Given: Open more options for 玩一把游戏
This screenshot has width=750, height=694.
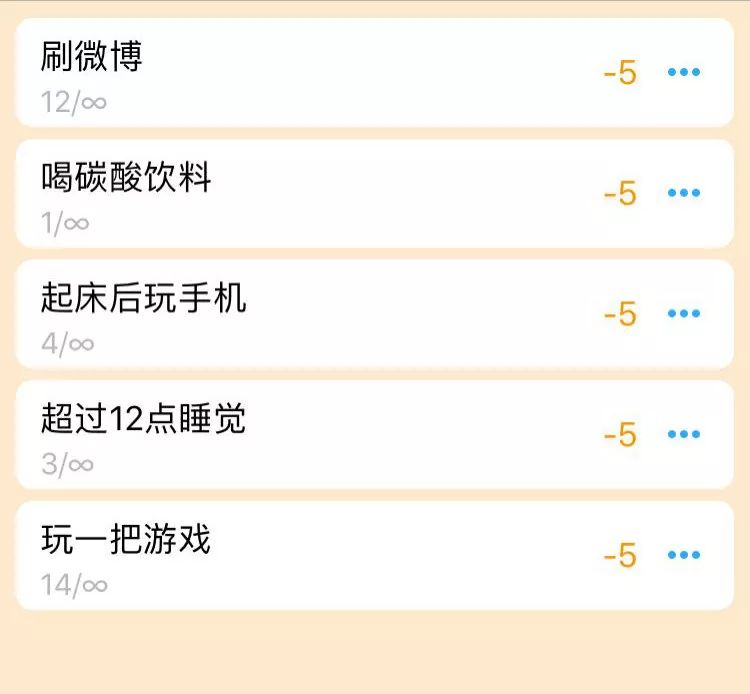Looking at the screenshot, I should [684, 555].
